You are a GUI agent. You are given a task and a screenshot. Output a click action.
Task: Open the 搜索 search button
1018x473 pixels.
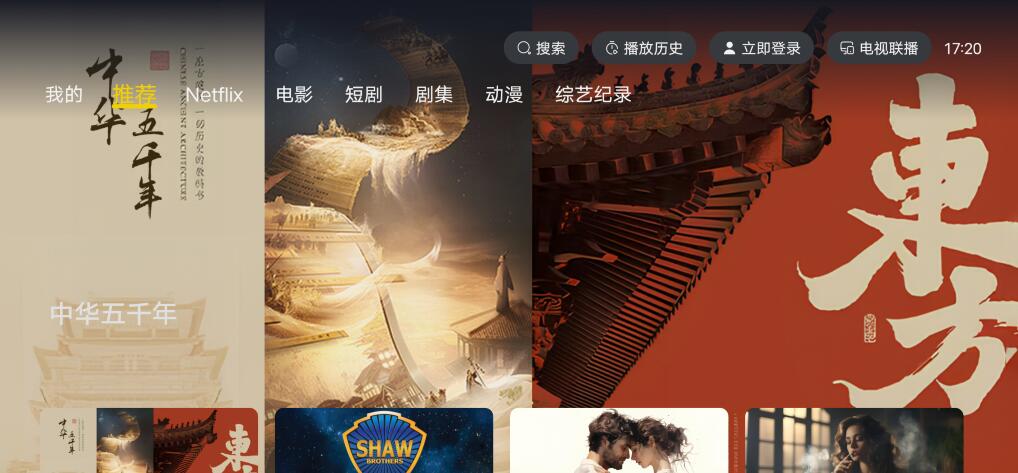541,48
